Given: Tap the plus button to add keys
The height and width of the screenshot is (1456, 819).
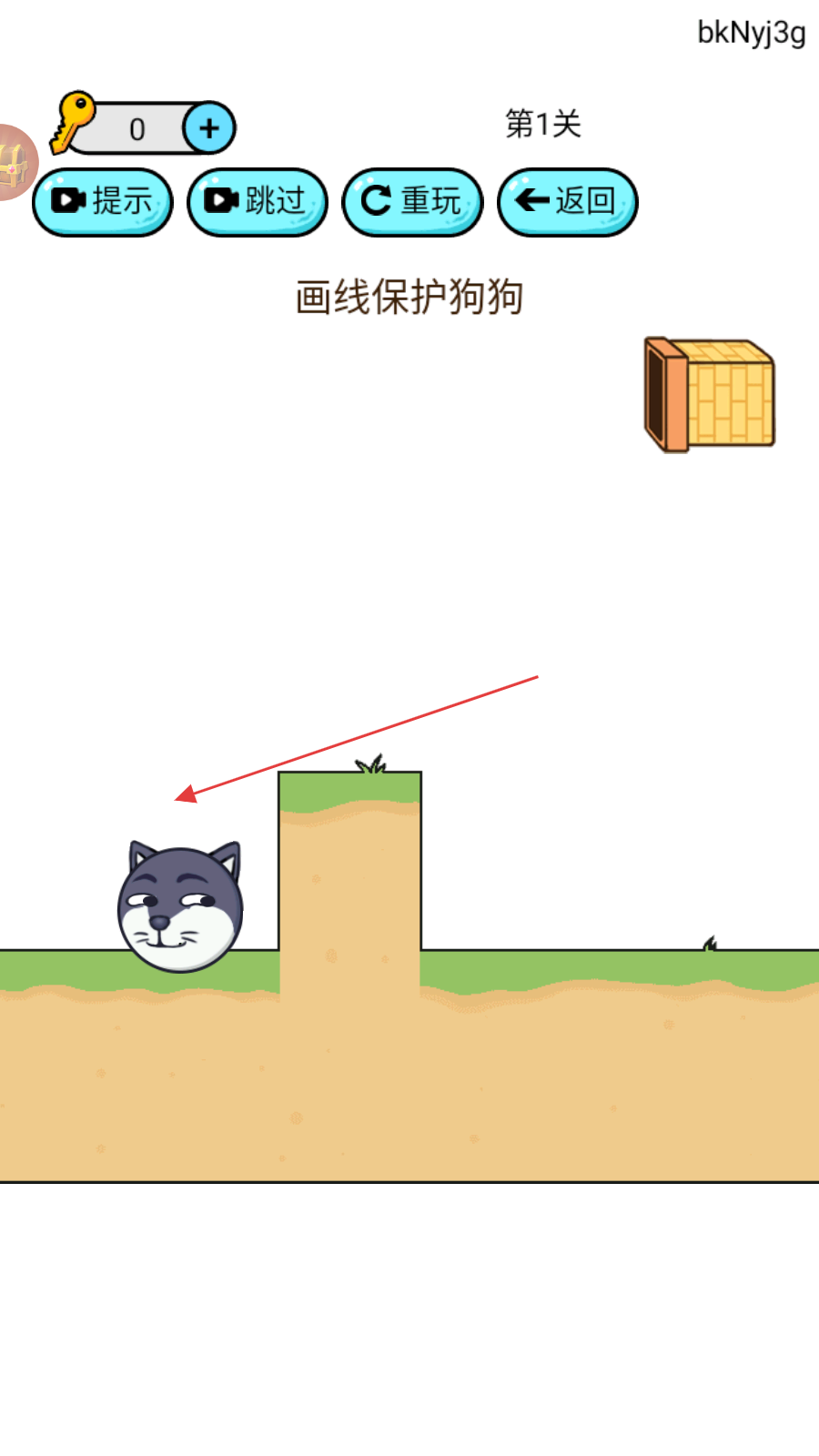Looking at the screenshot, I should (209, 128).
